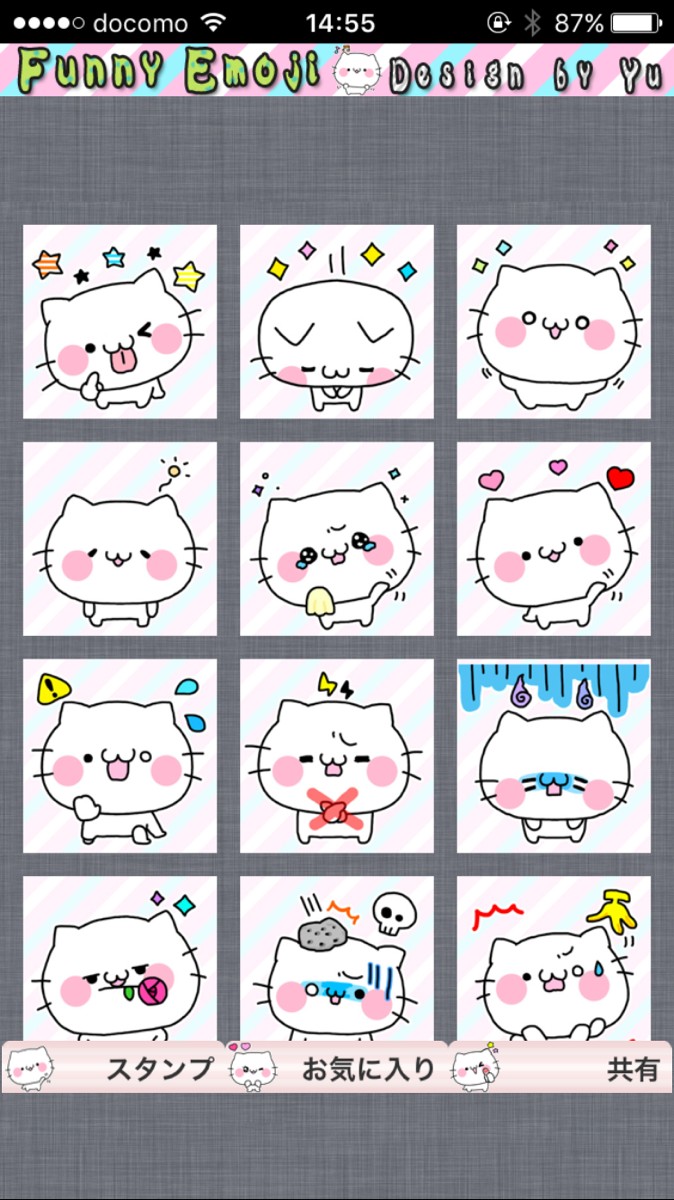Image resolution: width=674 pixels, height=1200 pixels.
Task: Select the winking cat sticker with stars
Action: click(120, 322)
